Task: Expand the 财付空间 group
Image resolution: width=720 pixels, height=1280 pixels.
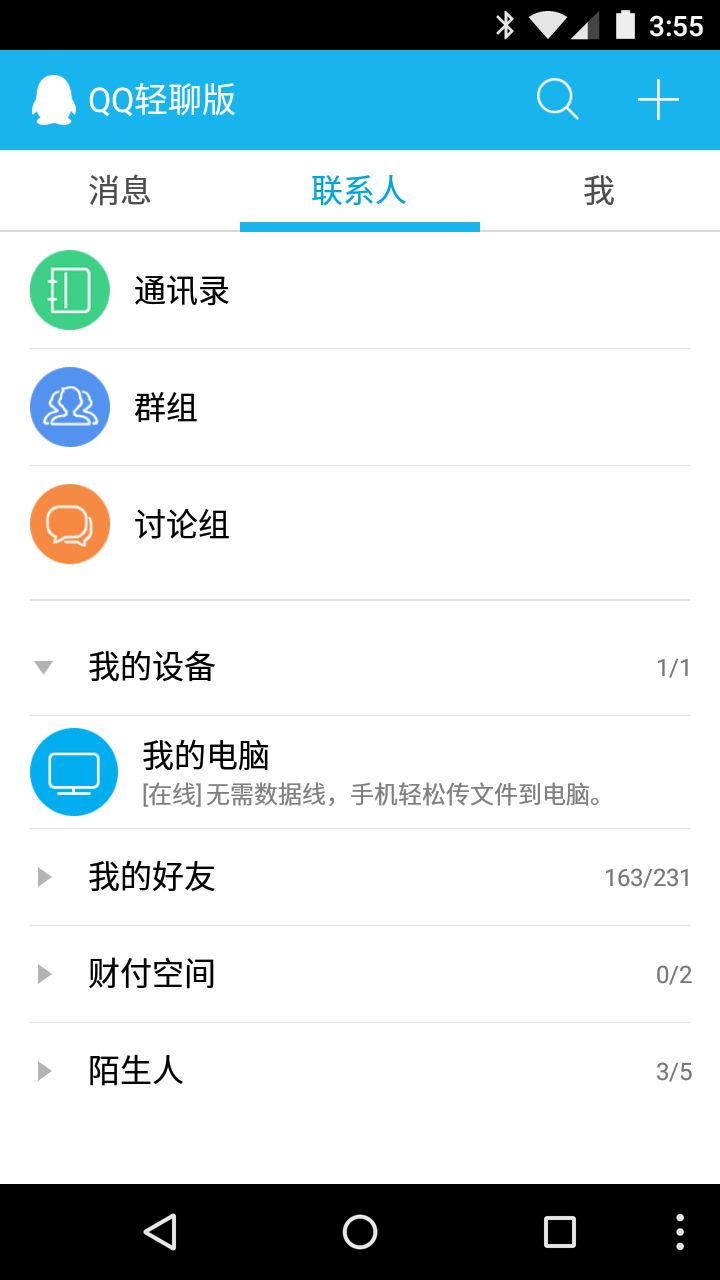Action: point(360,974)
